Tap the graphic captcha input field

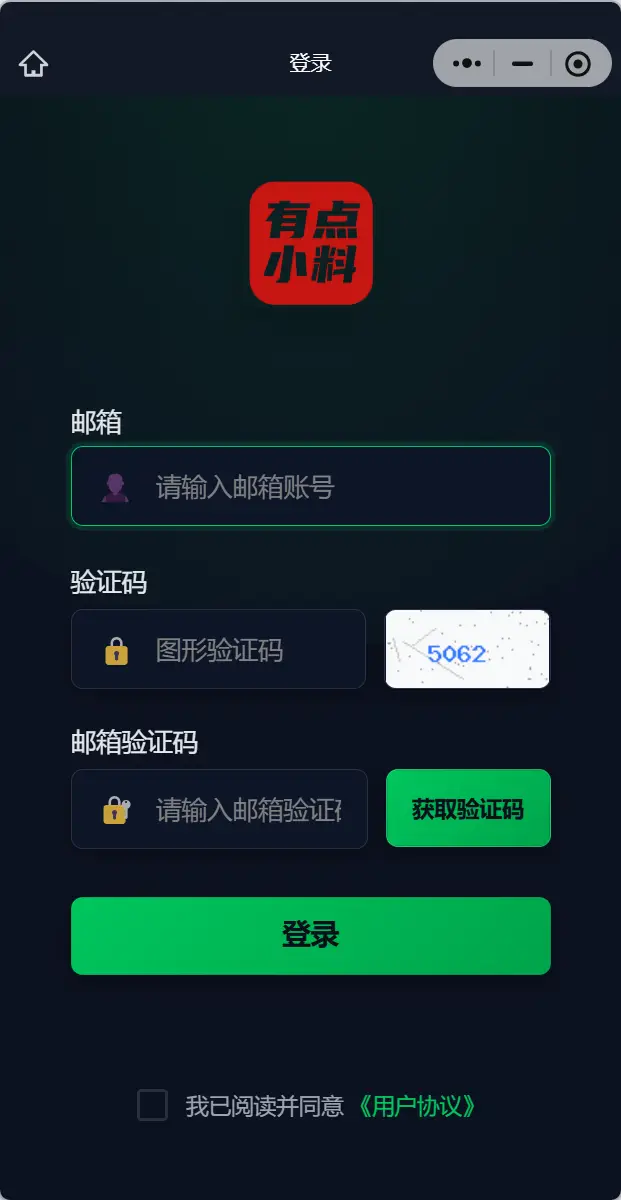point(218,649)
